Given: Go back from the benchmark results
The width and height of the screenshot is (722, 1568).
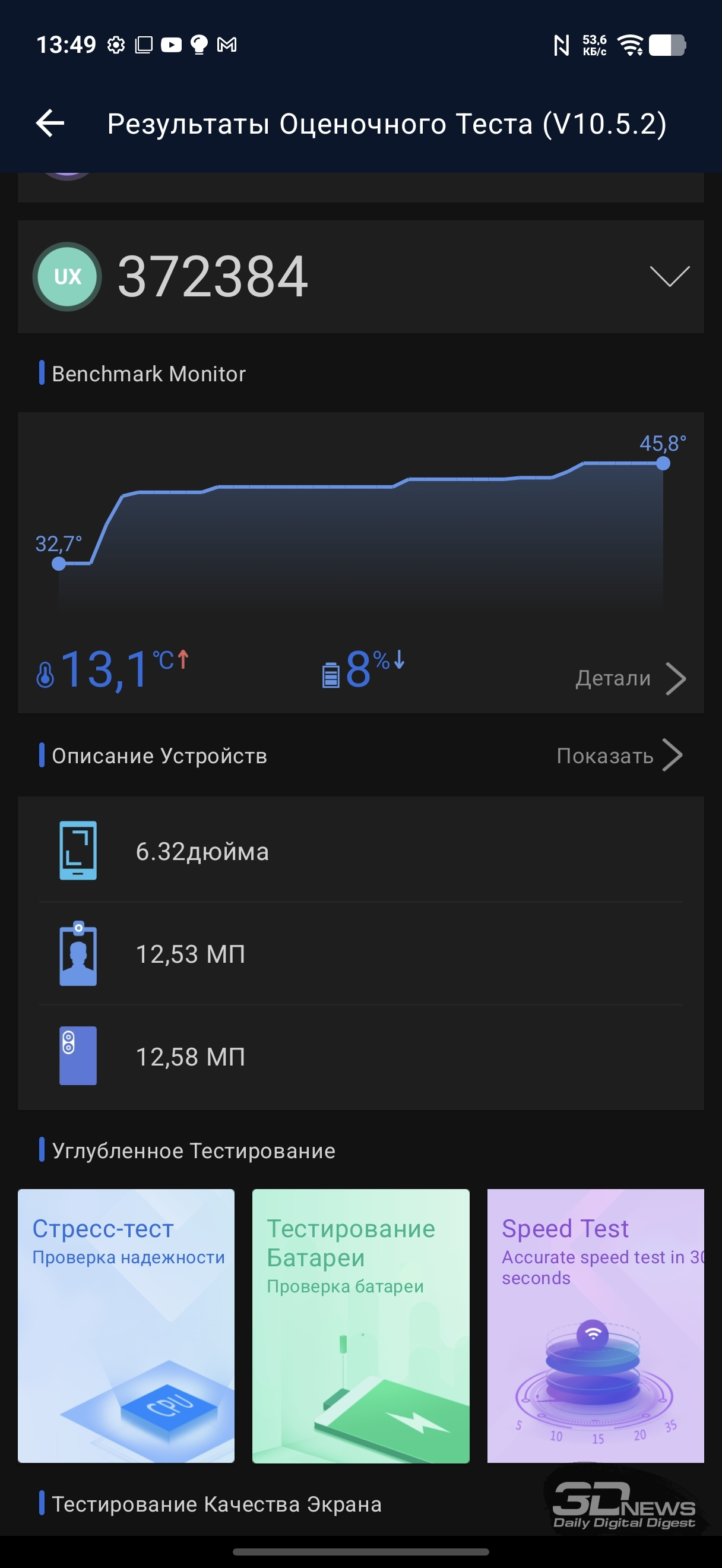Looking at the screenshot, I should (x=50, y=124).
